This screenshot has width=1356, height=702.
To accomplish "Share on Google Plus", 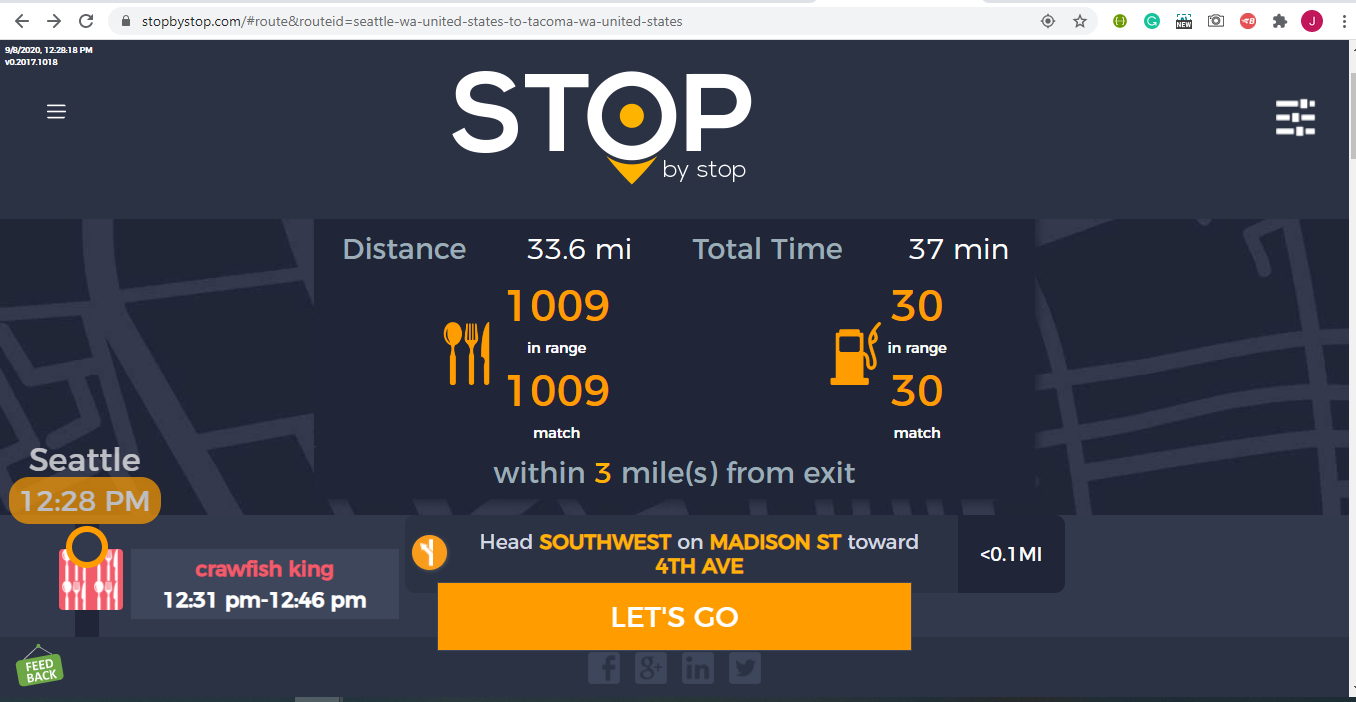I will (651, 668).
